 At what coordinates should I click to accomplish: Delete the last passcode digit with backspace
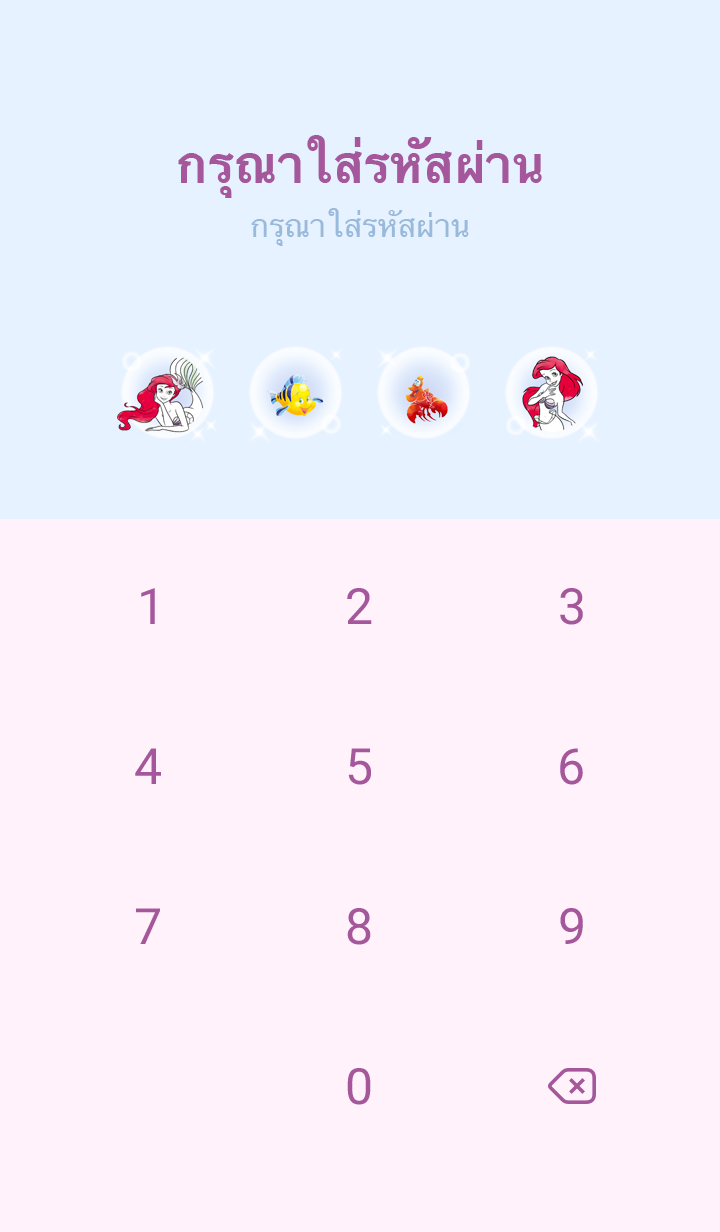pyautogui.click(x=572, y=1086)
